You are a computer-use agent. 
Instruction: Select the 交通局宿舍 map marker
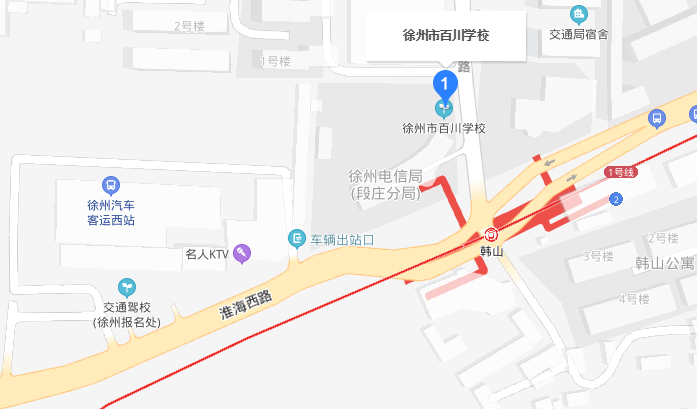point(578,14)
